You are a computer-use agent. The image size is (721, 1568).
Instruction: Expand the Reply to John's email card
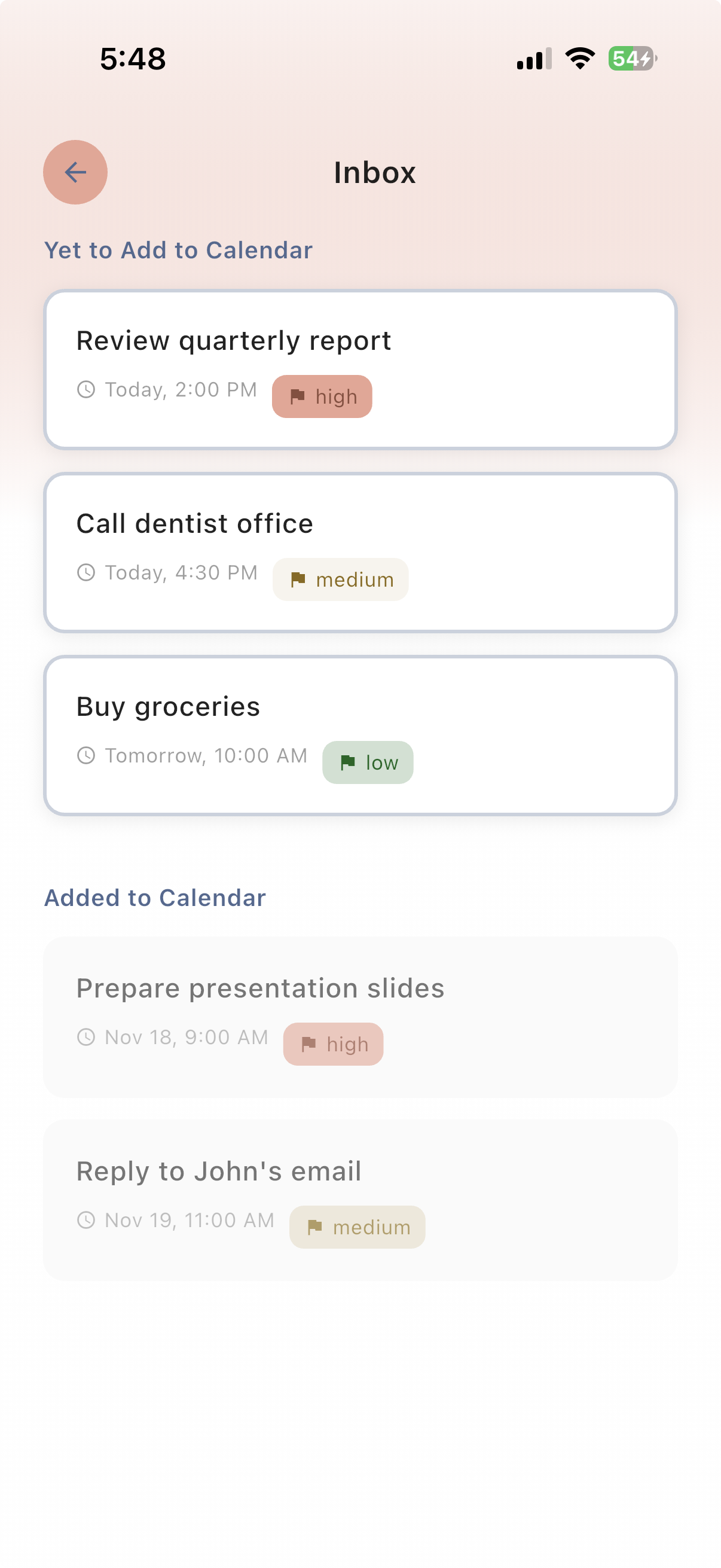point(360,1197)
